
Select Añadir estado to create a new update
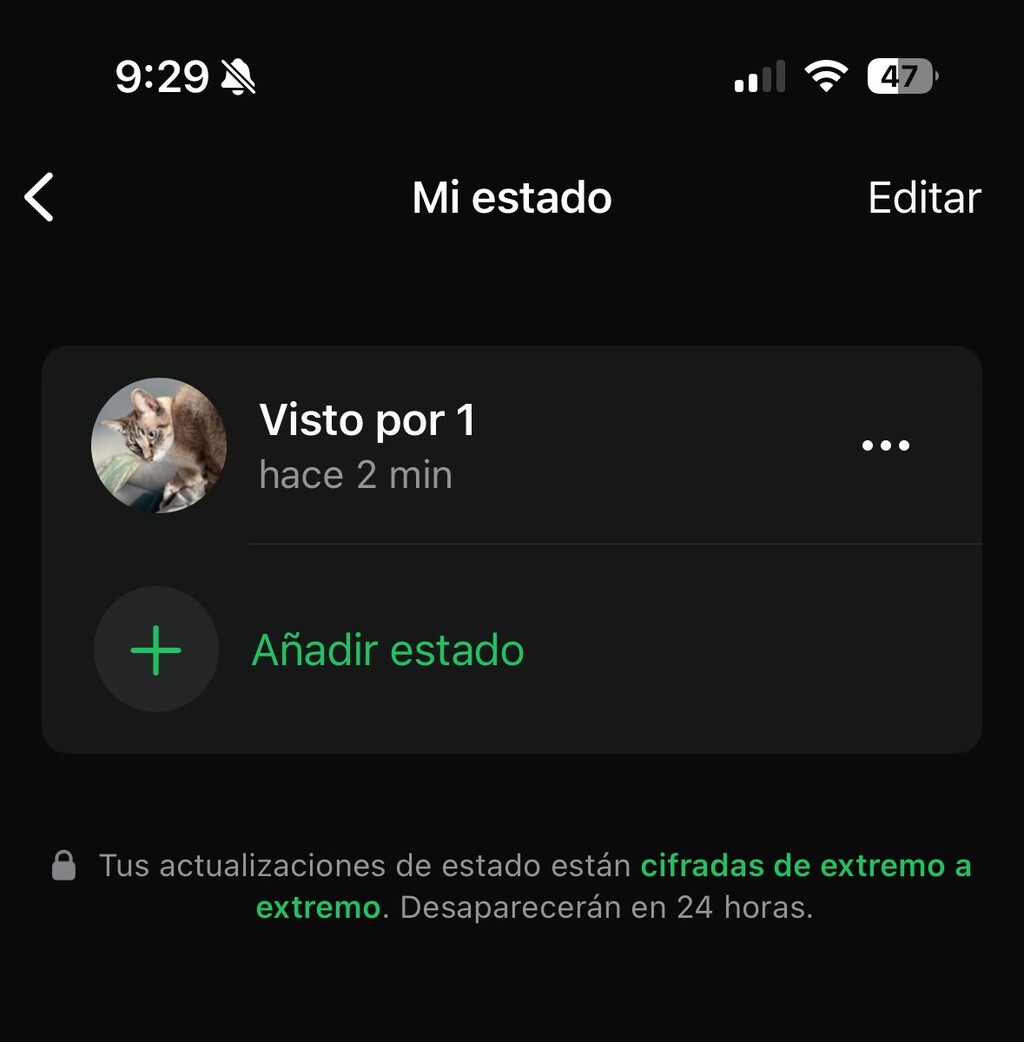[x=387, y=649]
